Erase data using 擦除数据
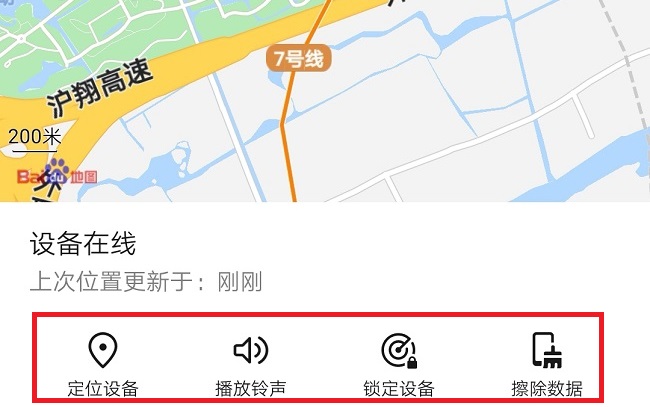Viewport: 650px width, 407px height. click(546, 363)
